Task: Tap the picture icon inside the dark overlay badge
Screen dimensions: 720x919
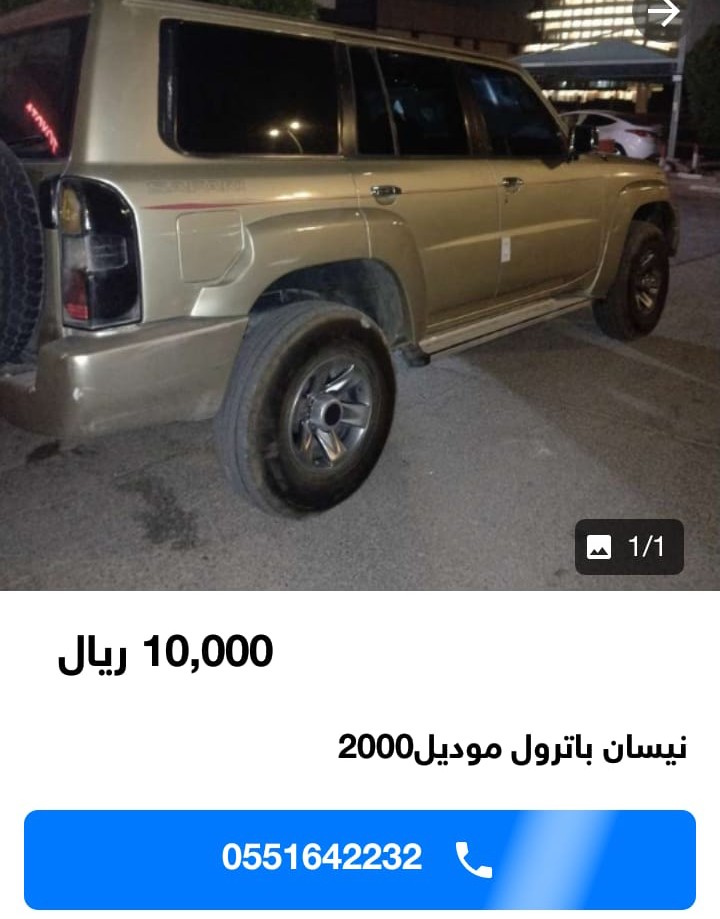Action: click(x=600, y=548)
